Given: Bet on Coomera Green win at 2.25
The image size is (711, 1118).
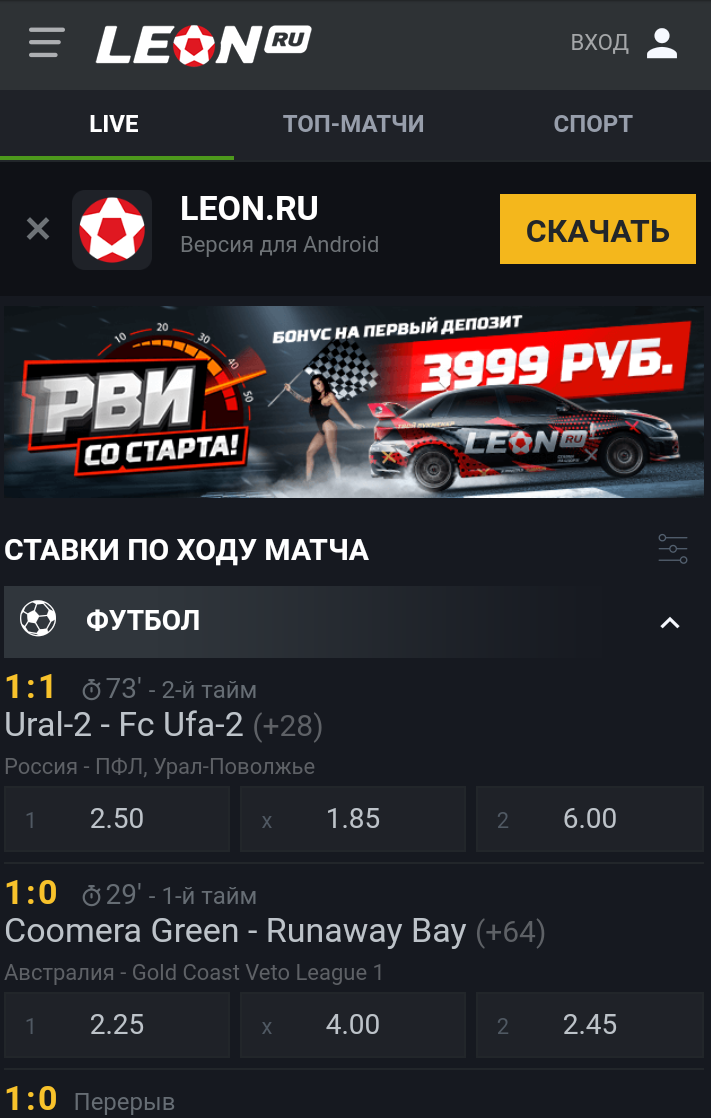Looking at the screenshot, I should click(x=117, y=1025).
